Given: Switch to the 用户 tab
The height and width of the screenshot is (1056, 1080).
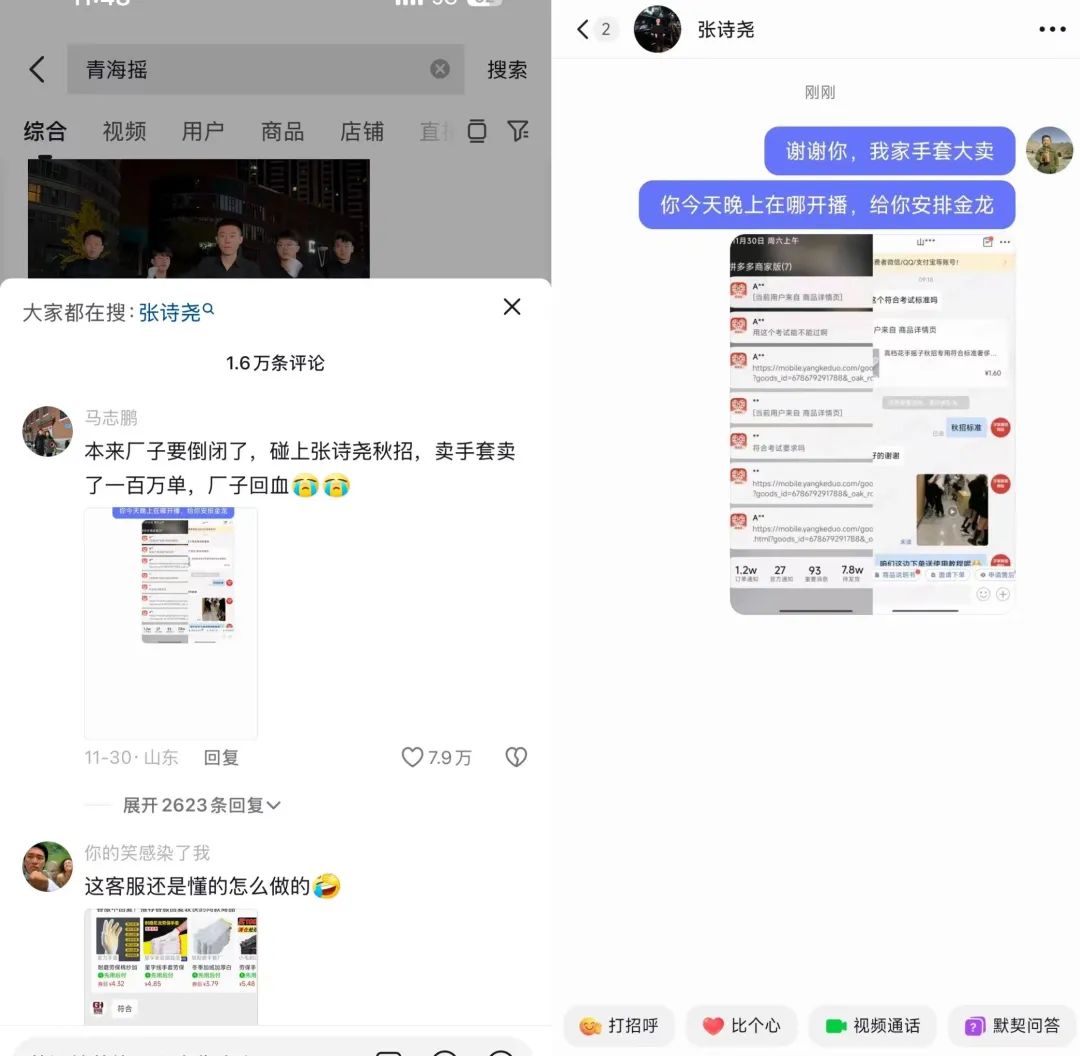Looking at the screenshot, I should [203, 131].
